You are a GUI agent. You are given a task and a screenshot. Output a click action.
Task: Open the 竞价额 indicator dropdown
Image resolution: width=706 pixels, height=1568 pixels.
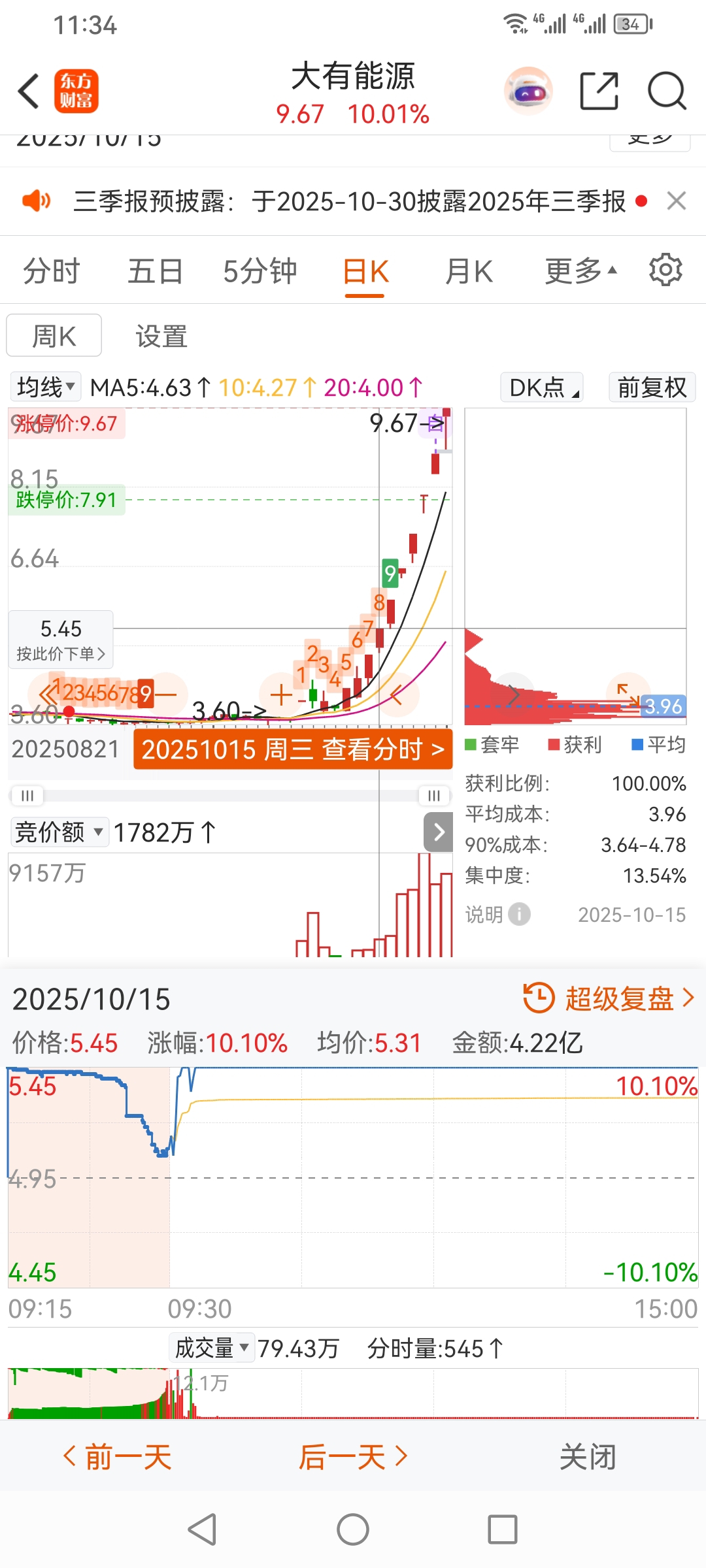[x=59, y=832]
